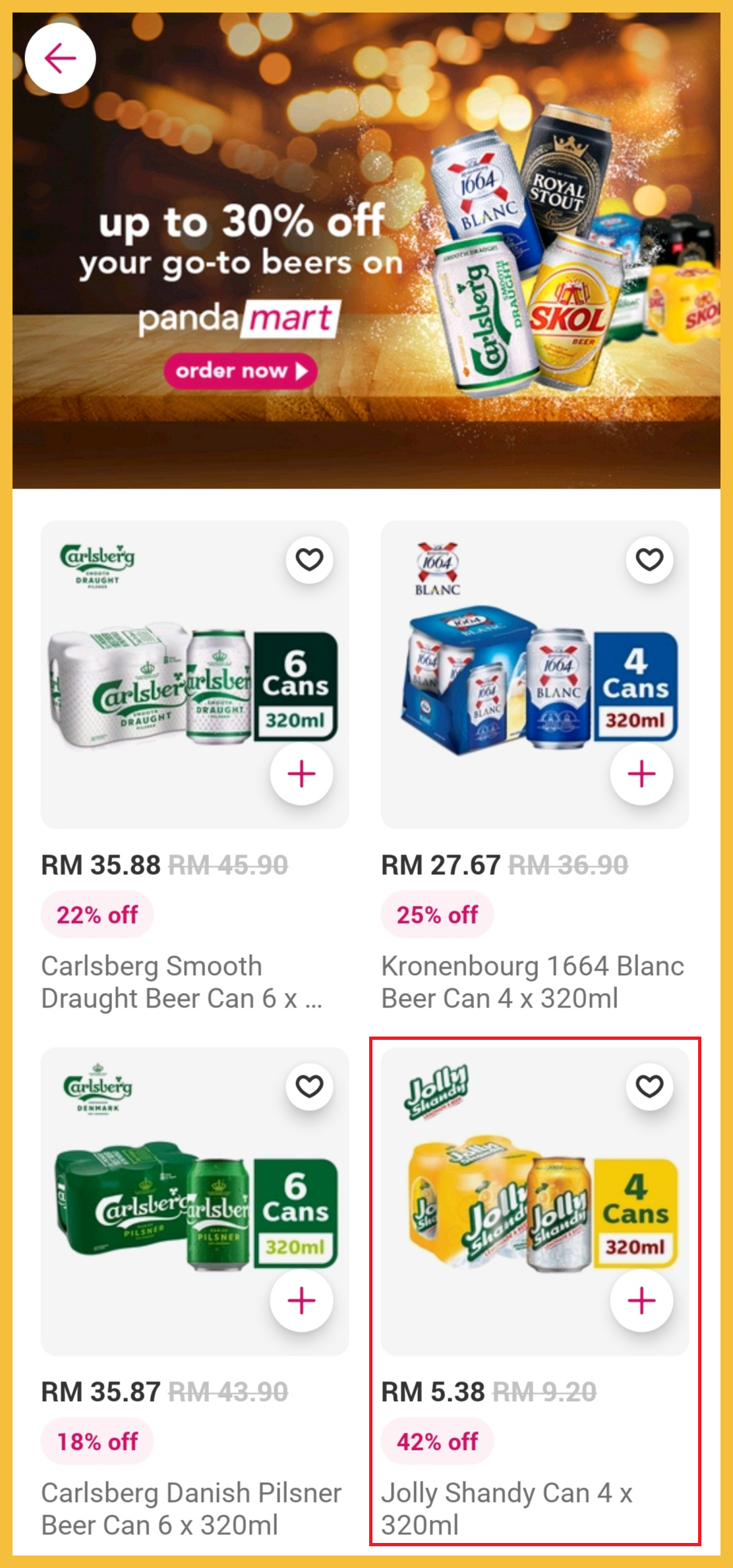Add Carlsberg Smooth Draught to cart
Viewport: 733px width, 1568px height.
click(302, 773)
